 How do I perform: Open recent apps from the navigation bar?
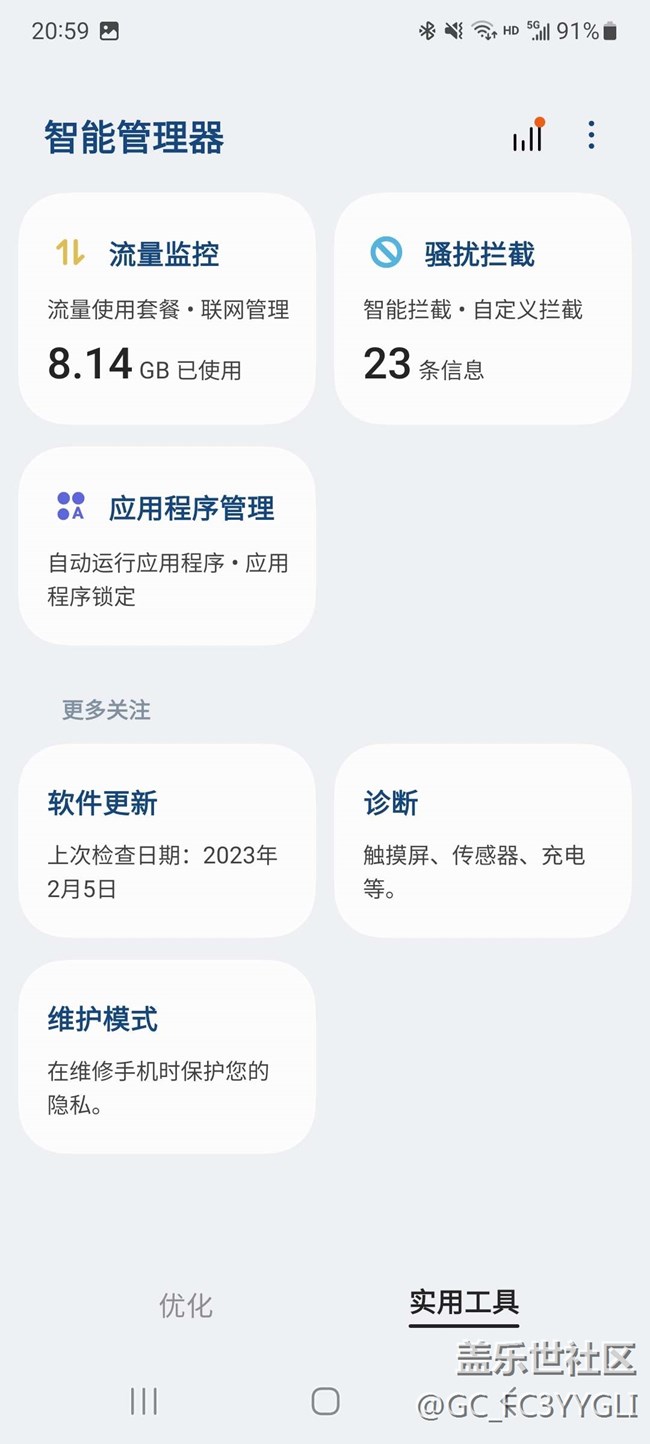pos(144,1401)
